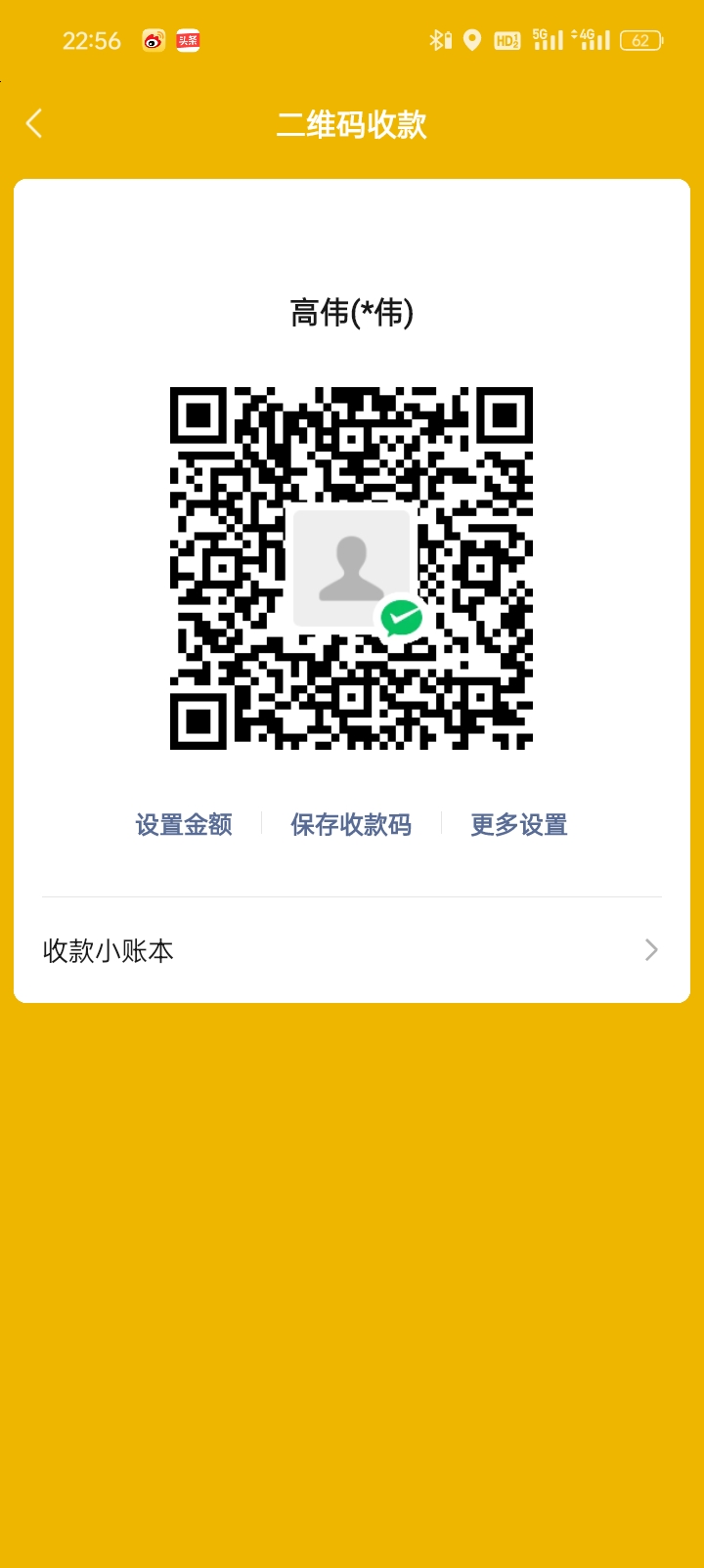Tap 设置金额 to set amount
Viewport: 704px width, 1568px height.
pyautogui.click(x=184, y=825)
